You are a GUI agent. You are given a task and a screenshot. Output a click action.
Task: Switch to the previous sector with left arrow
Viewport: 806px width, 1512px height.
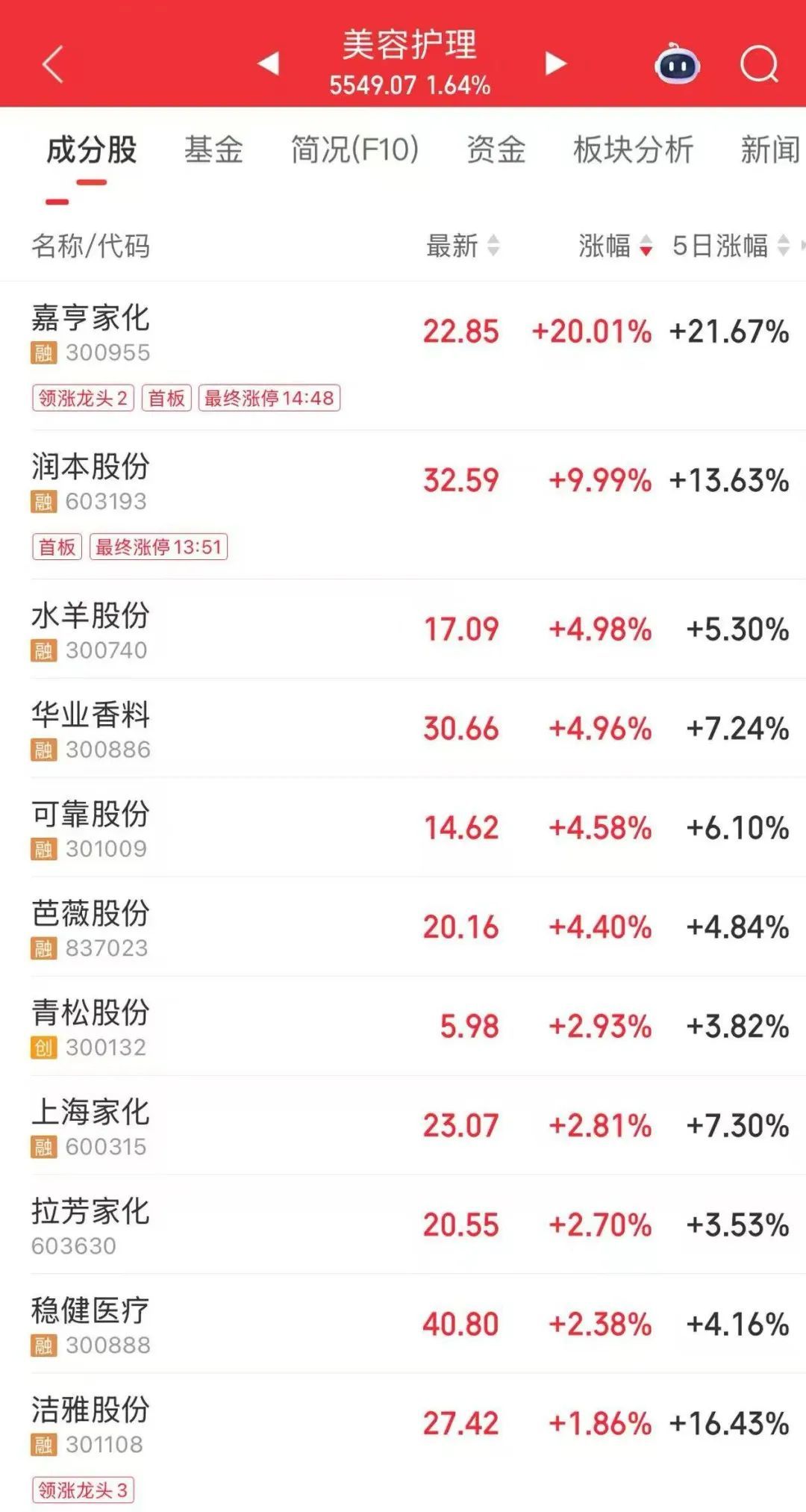pos(268,63)
